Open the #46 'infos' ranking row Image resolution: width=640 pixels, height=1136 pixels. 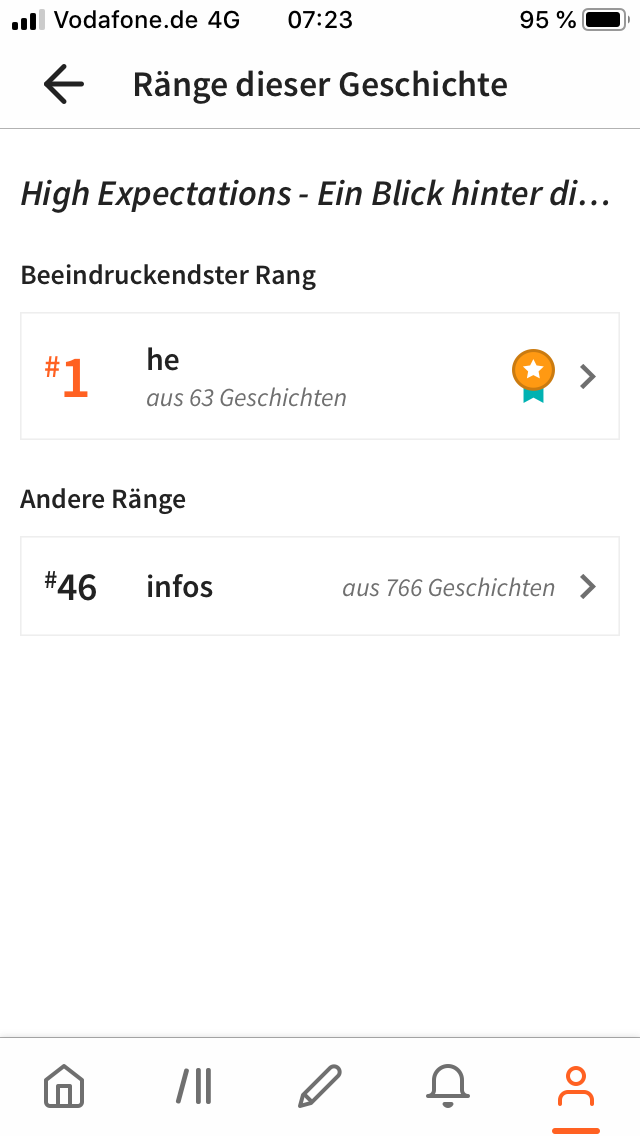[x=320, y=586]
